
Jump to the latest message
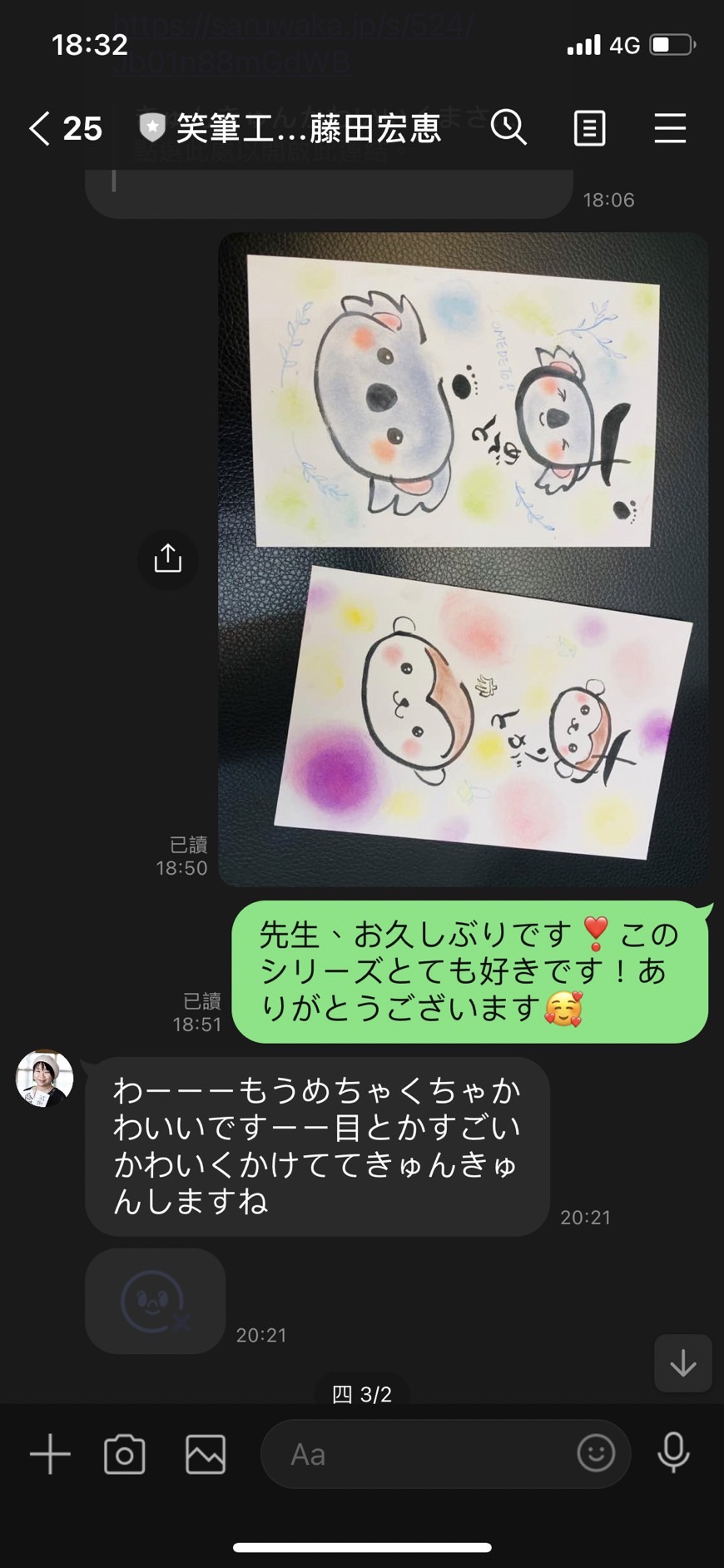683,1363
